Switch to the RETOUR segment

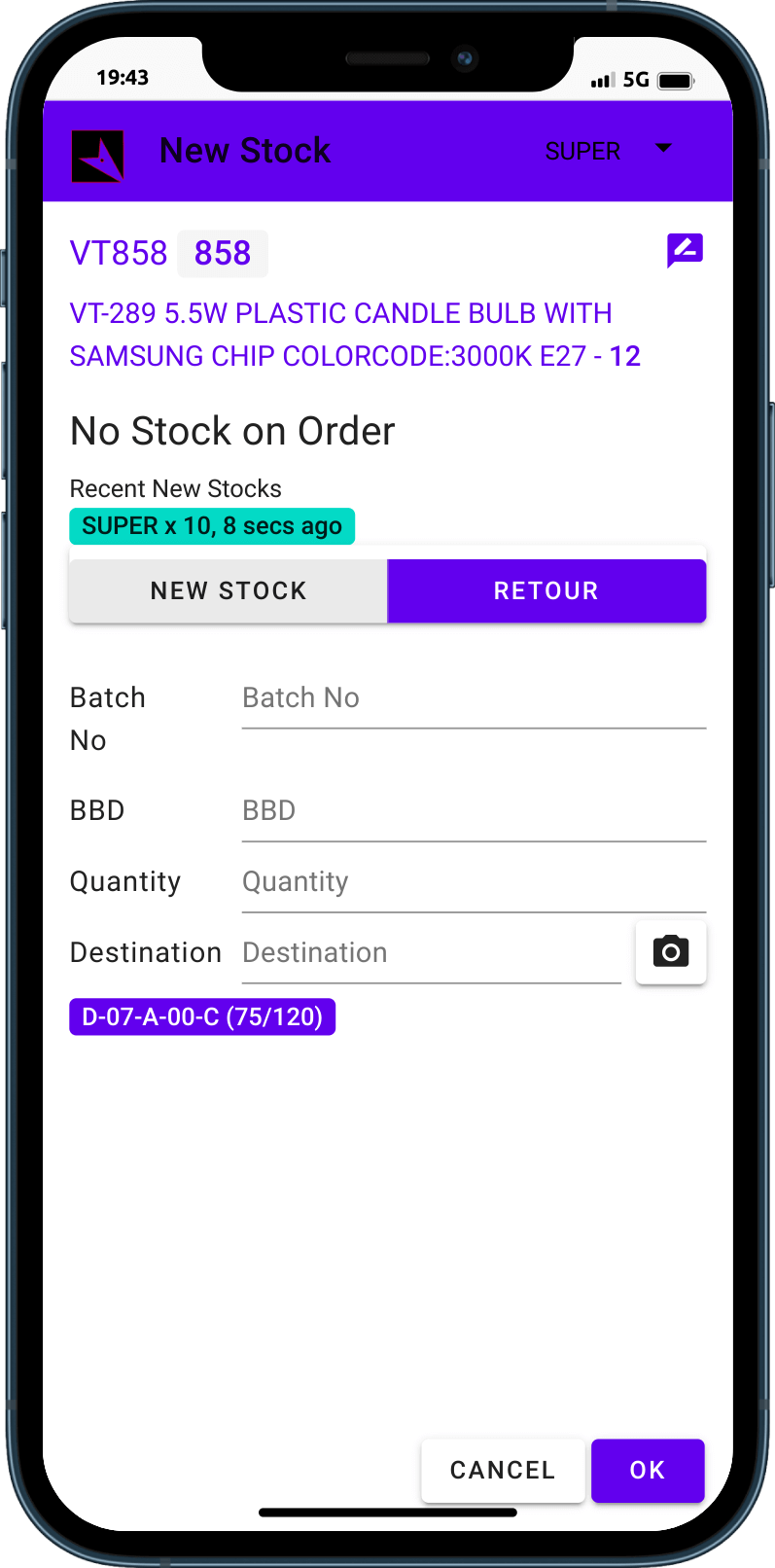[x=546, y=590]
